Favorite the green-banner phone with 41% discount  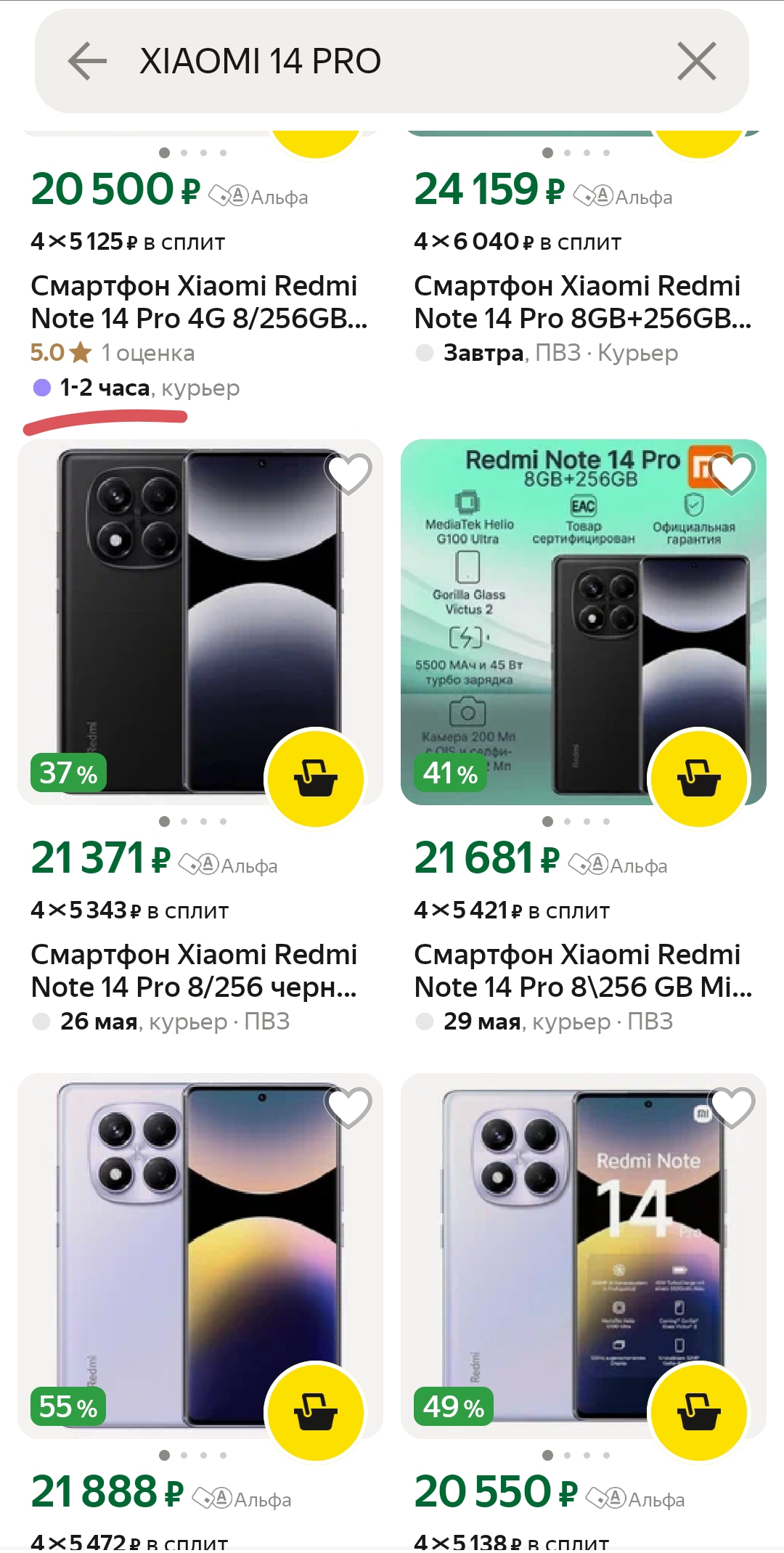(x=732, y=474)
